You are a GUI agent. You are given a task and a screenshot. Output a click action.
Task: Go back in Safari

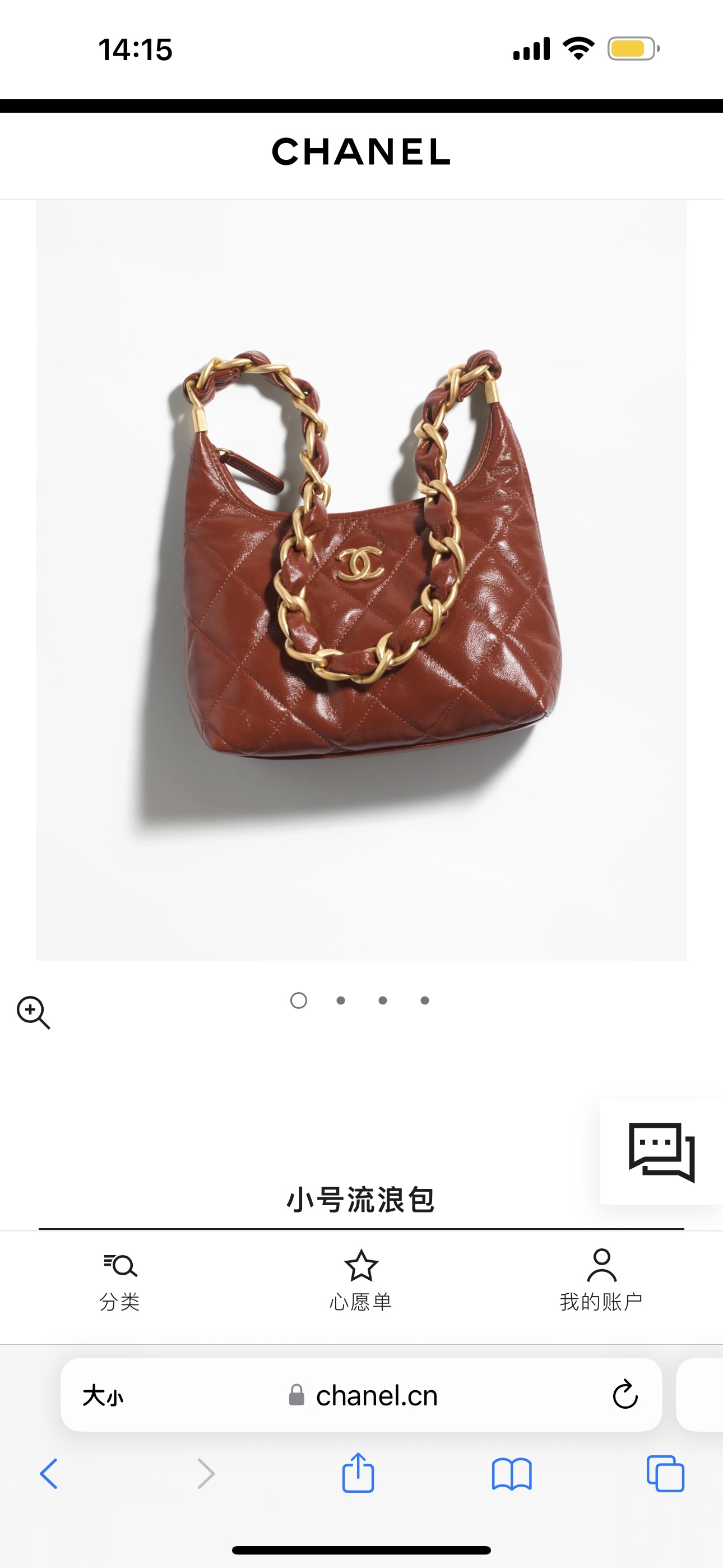[49, 1474]
